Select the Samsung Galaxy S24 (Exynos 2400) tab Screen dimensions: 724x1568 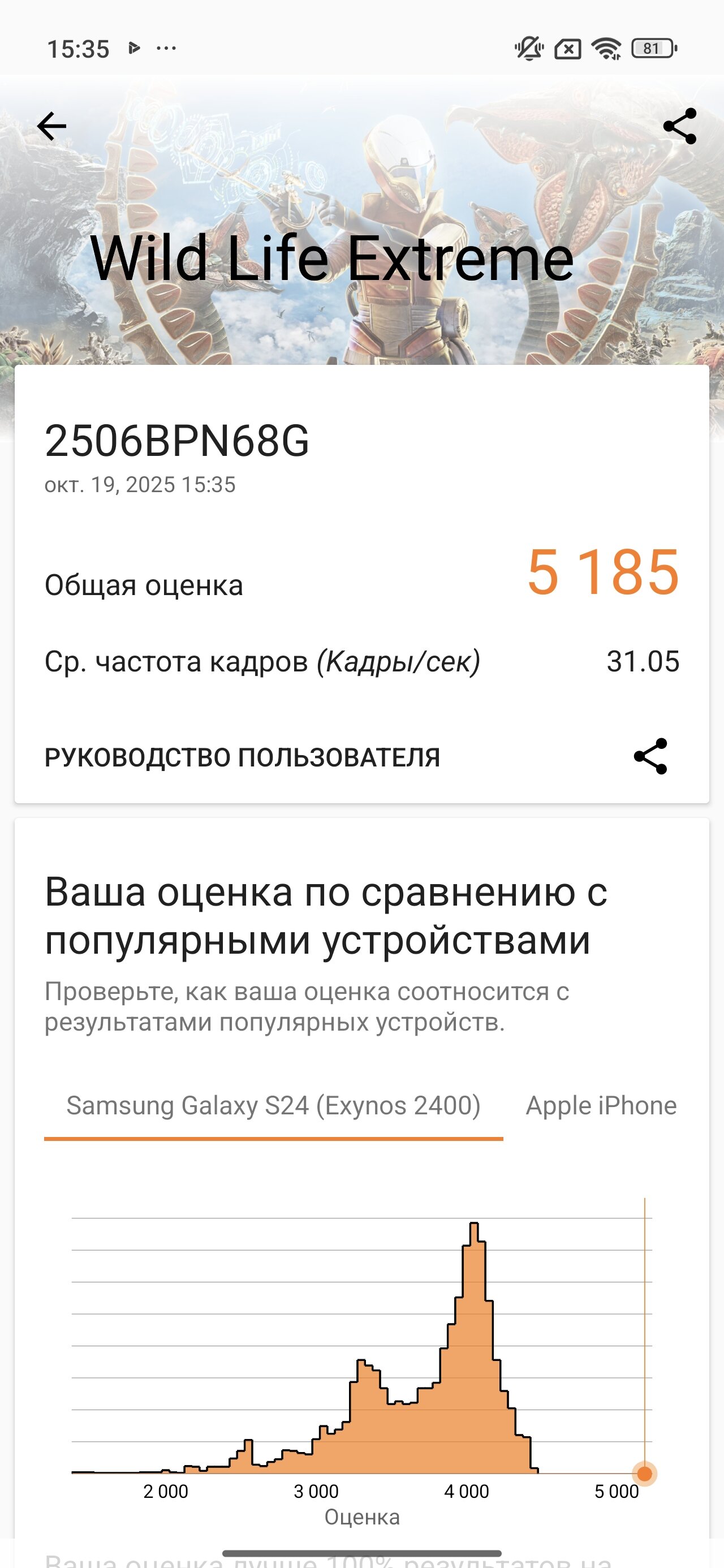(x=273, y=1106)
